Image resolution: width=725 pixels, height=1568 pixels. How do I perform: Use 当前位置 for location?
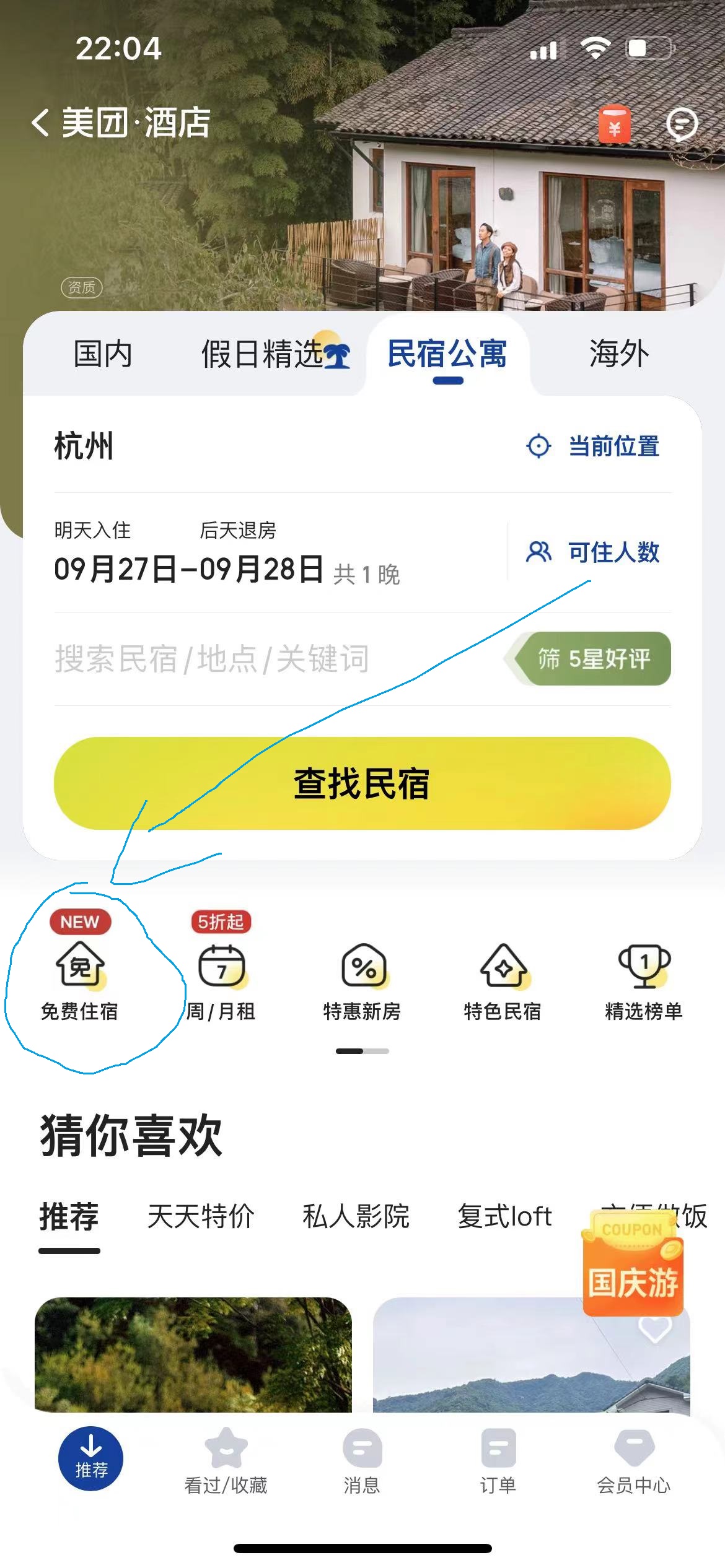click(x=594, y=446)
